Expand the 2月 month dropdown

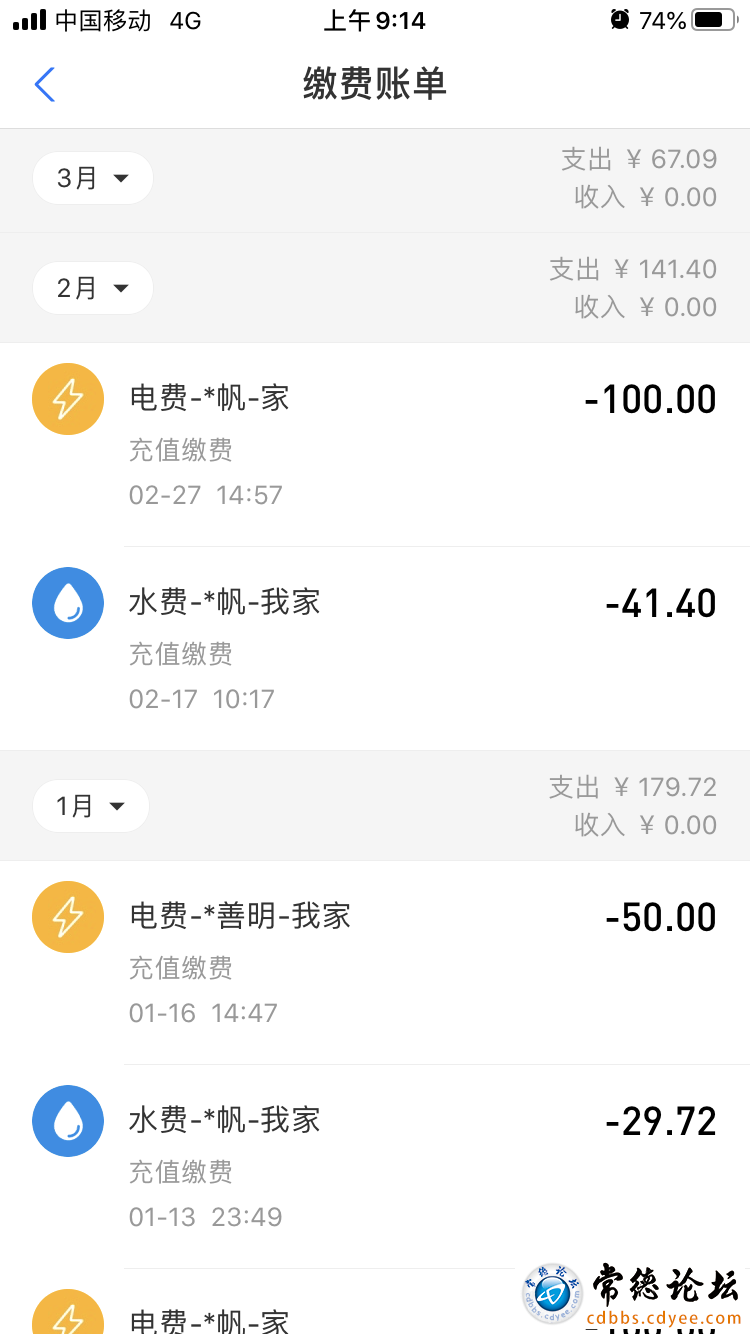93,288
